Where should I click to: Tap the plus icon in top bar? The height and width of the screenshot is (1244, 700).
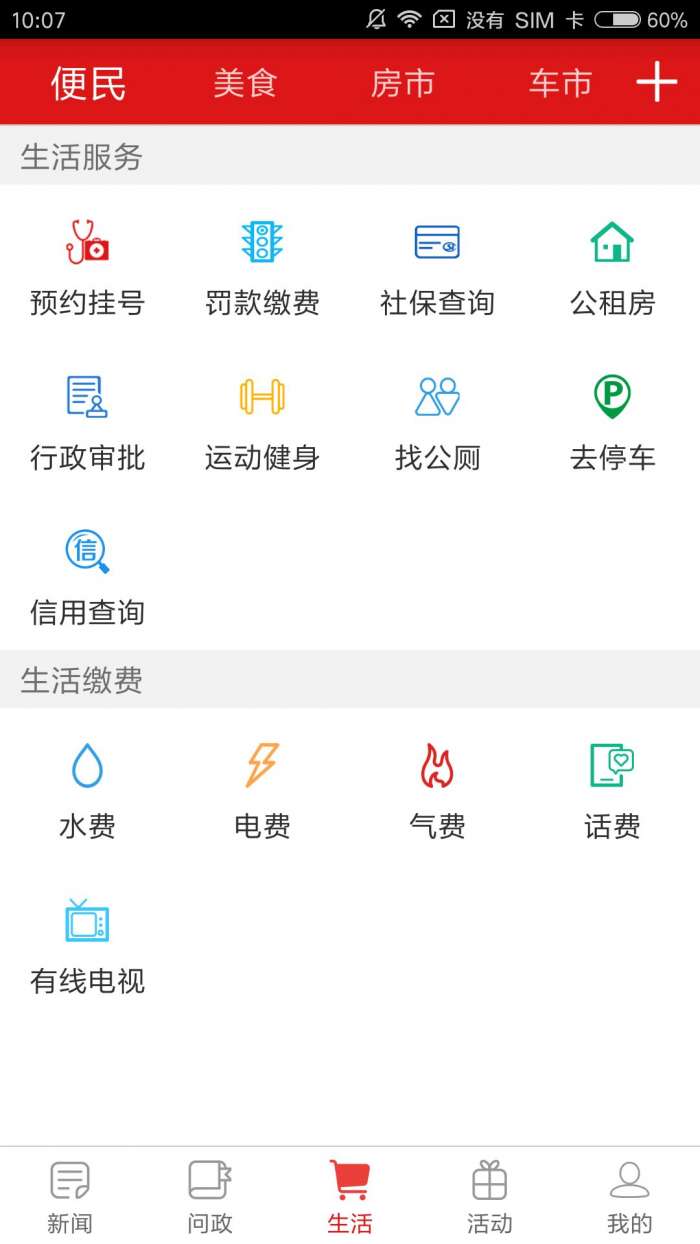coord(657,82)
